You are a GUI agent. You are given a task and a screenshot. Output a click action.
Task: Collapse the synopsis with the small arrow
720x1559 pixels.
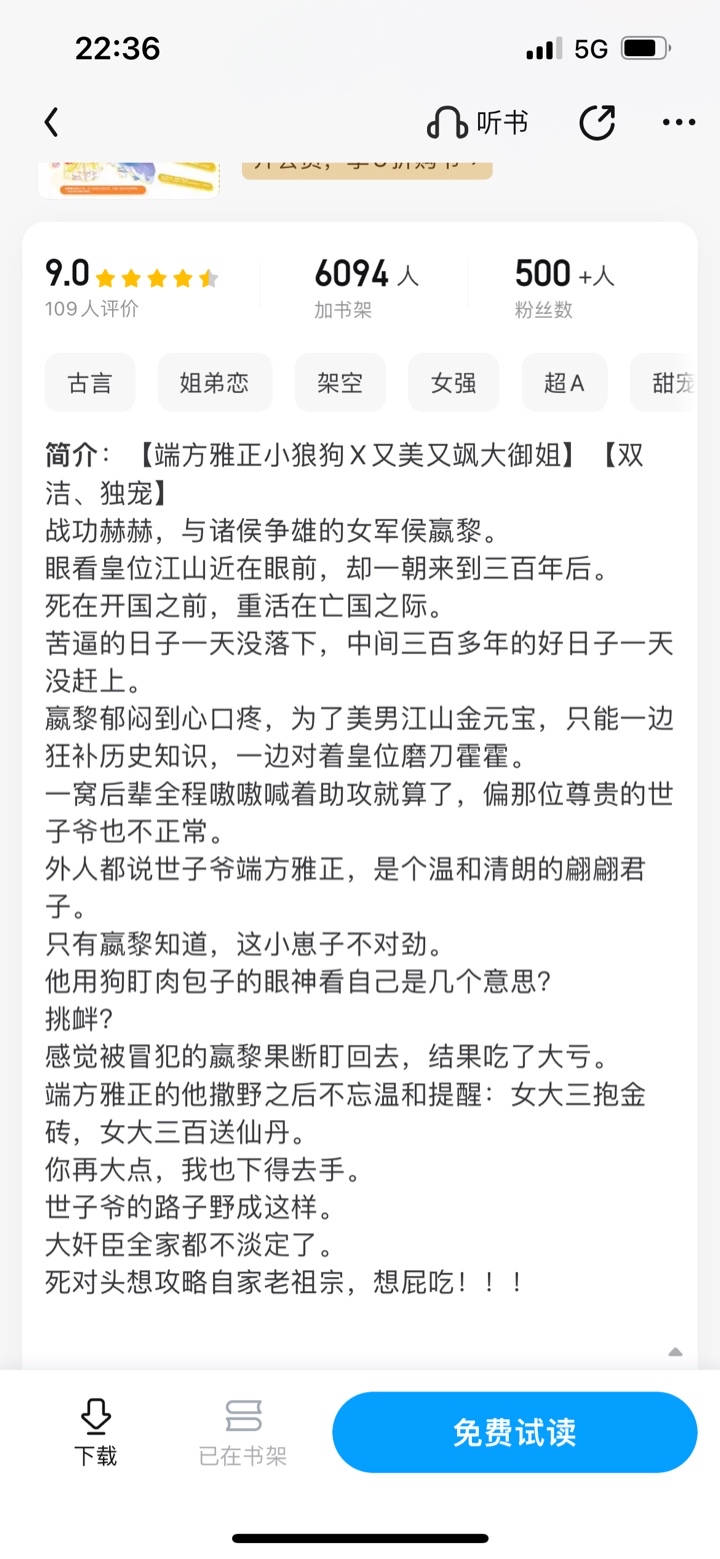coord(675,1351)
